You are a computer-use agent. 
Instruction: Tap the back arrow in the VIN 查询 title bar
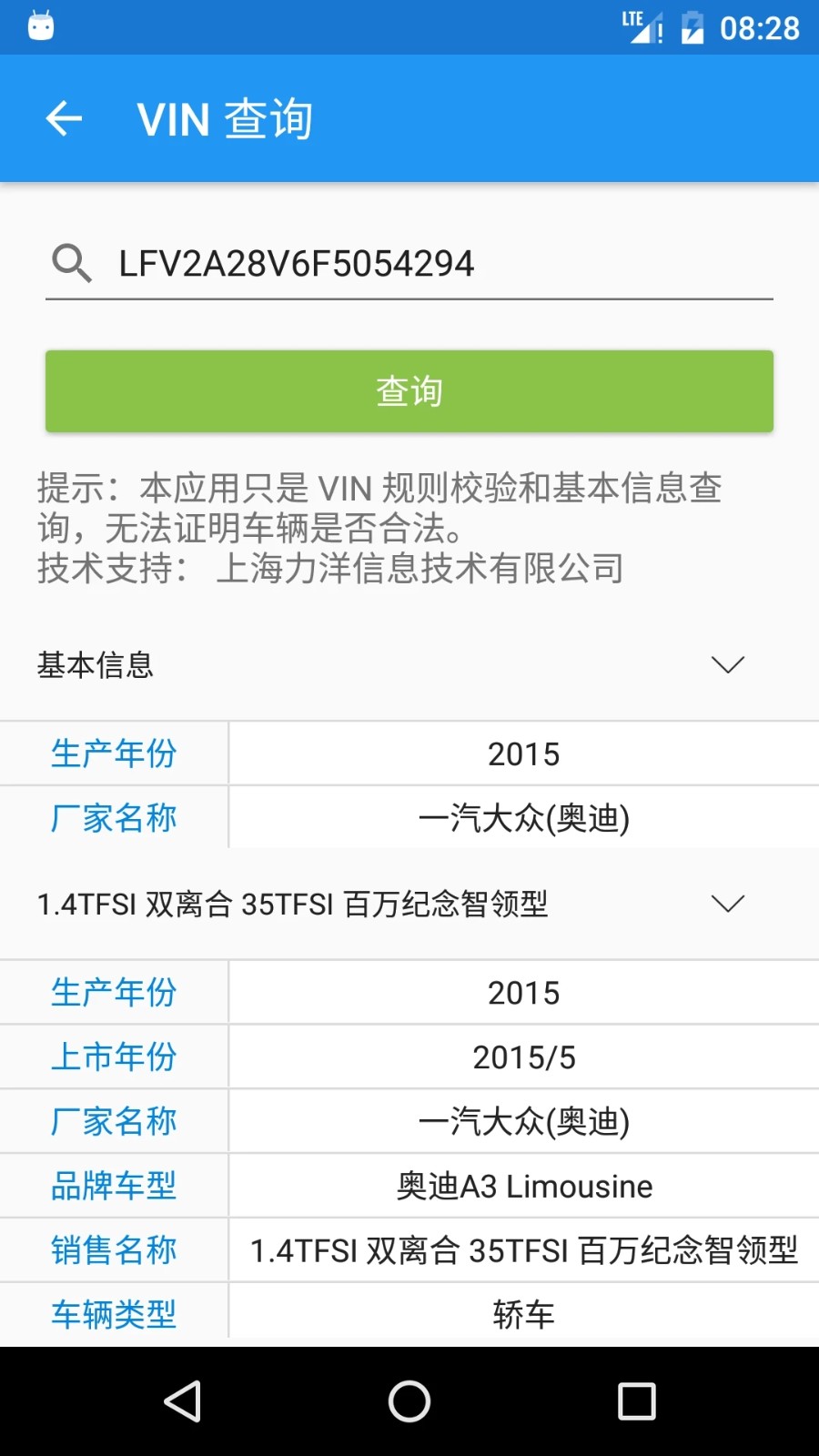(64, 118)
